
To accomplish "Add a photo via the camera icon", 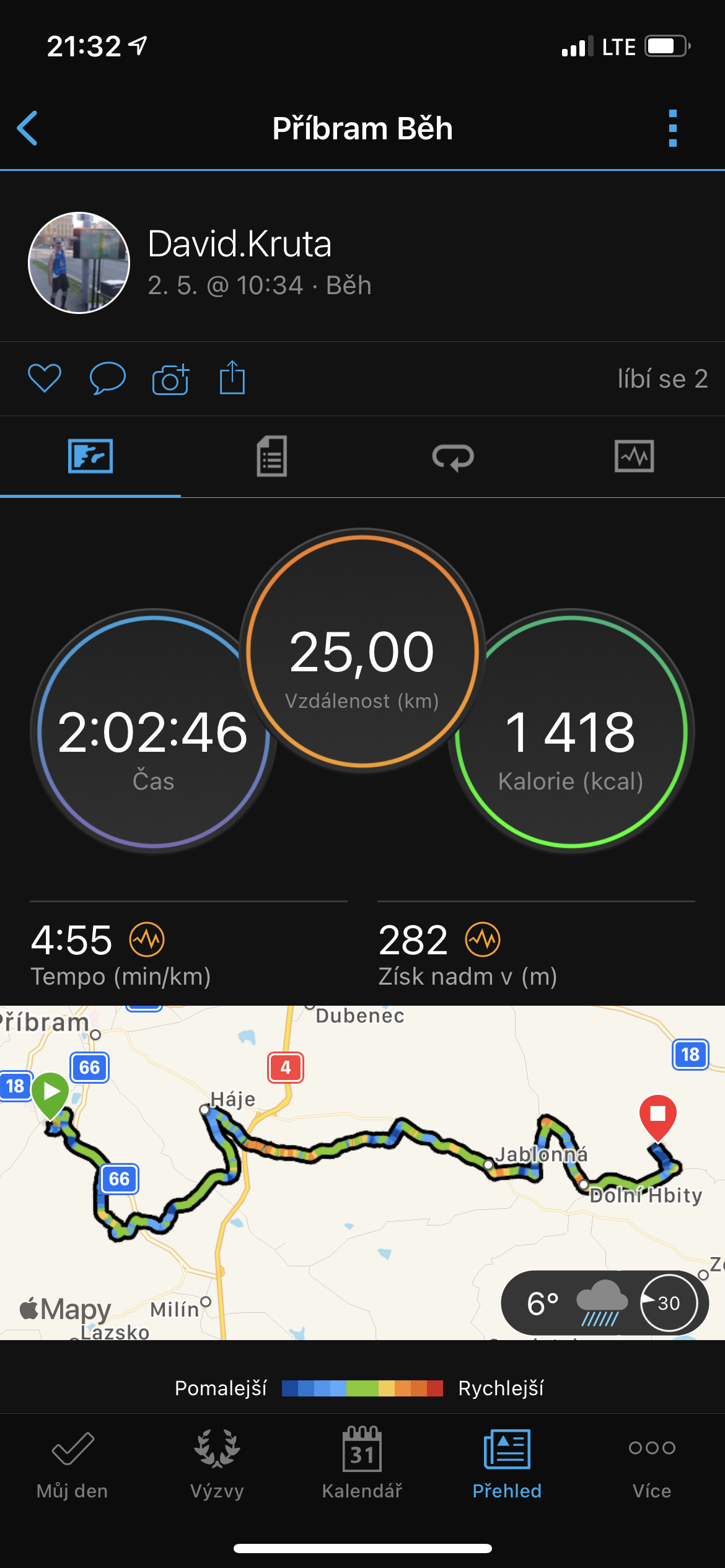I will 170,378.
